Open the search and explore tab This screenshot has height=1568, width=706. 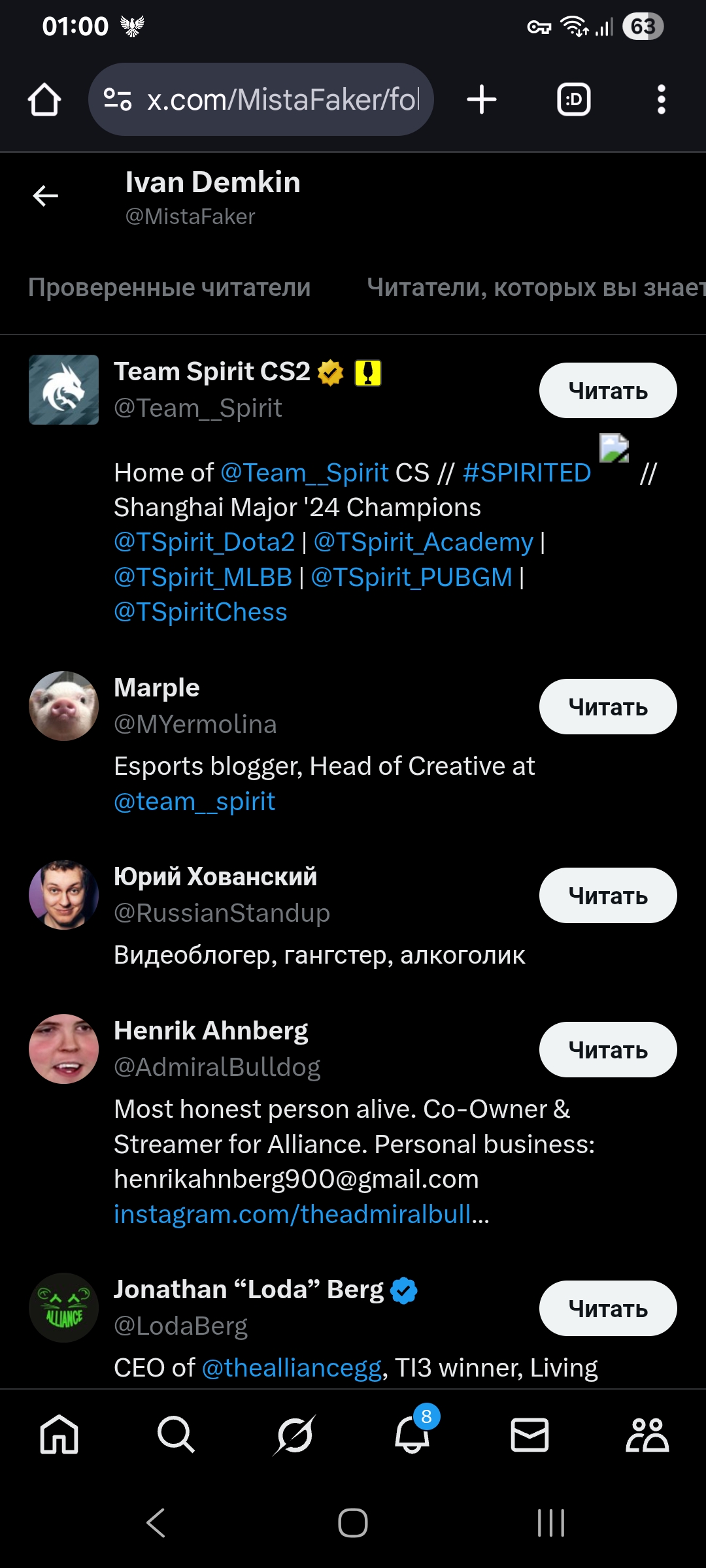[x=176, y=1435]
